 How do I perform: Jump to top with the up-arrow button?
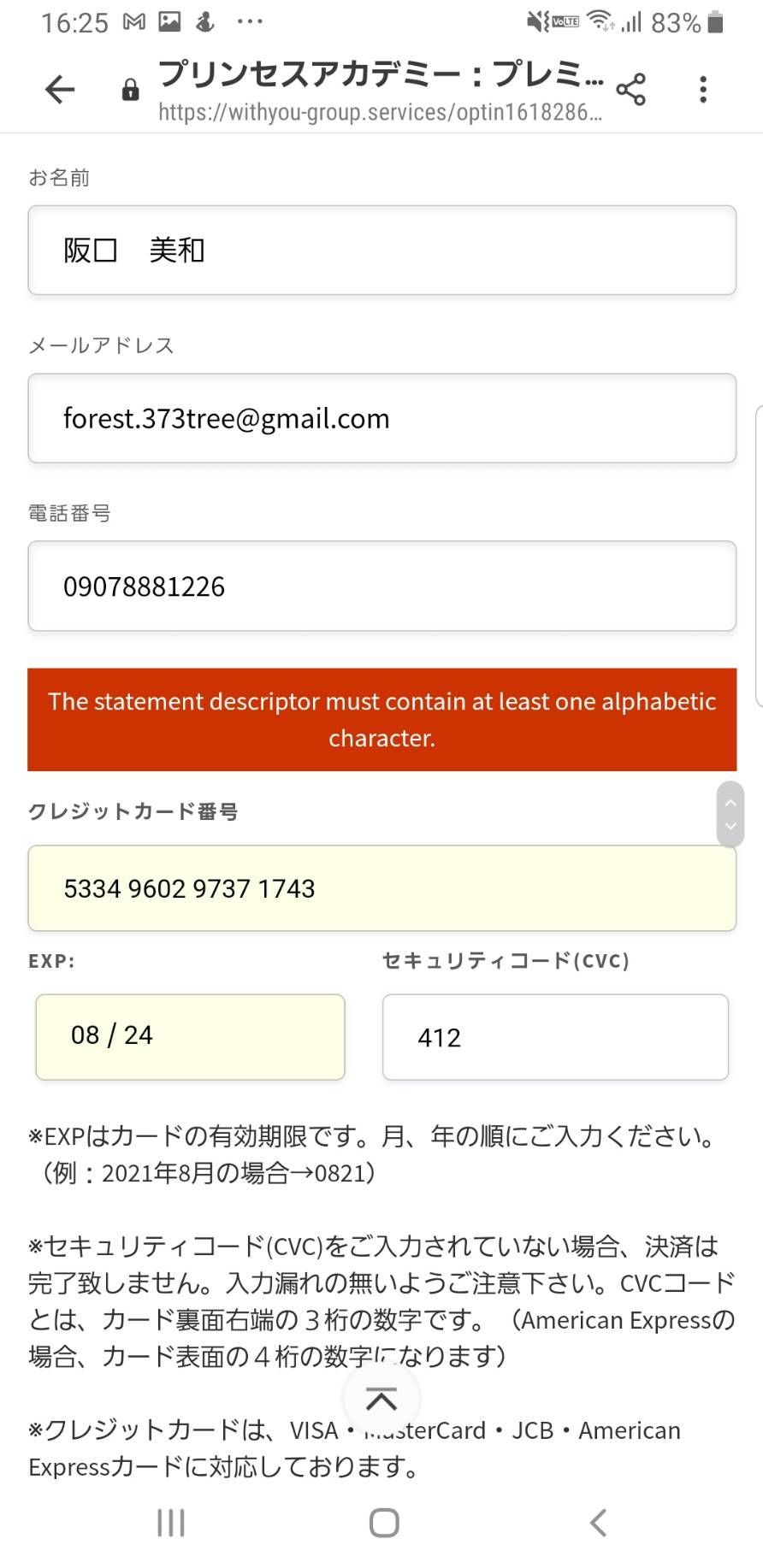coord(381,1399)
